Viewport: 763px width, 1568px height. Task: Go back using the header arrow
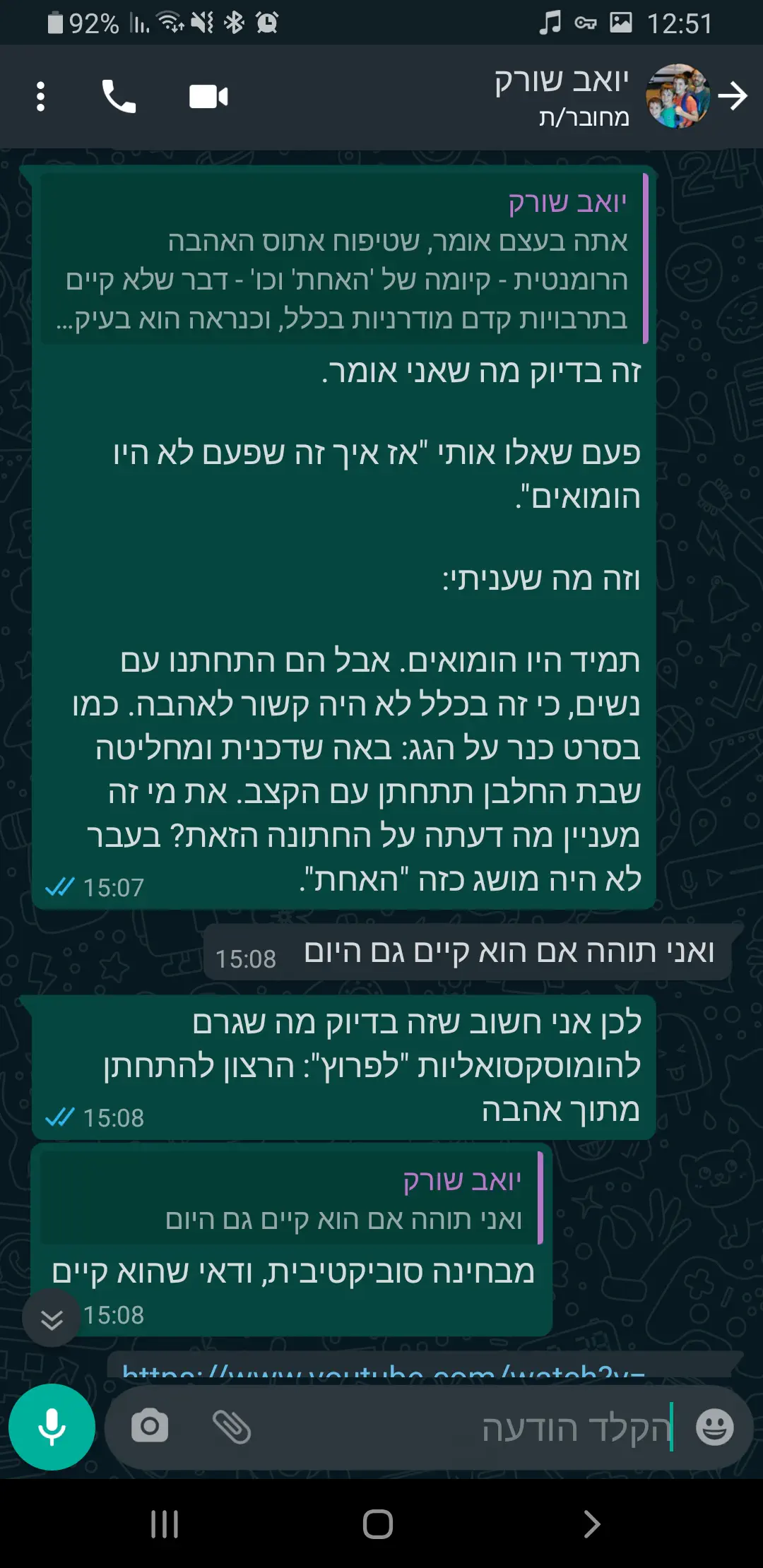(733, 97)
